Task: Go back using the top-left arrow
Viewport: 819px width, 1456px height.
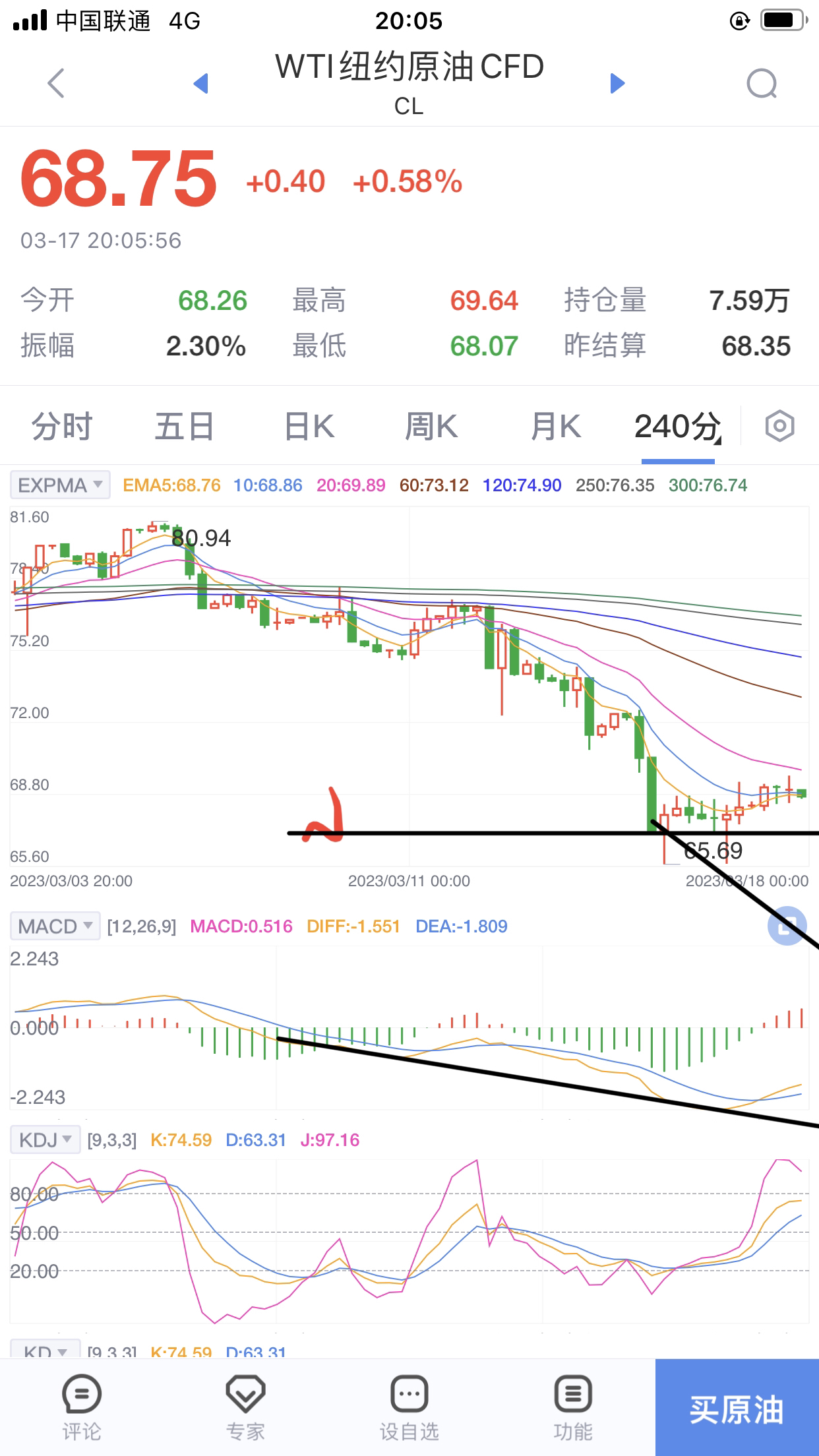Action: click(56, 83)
